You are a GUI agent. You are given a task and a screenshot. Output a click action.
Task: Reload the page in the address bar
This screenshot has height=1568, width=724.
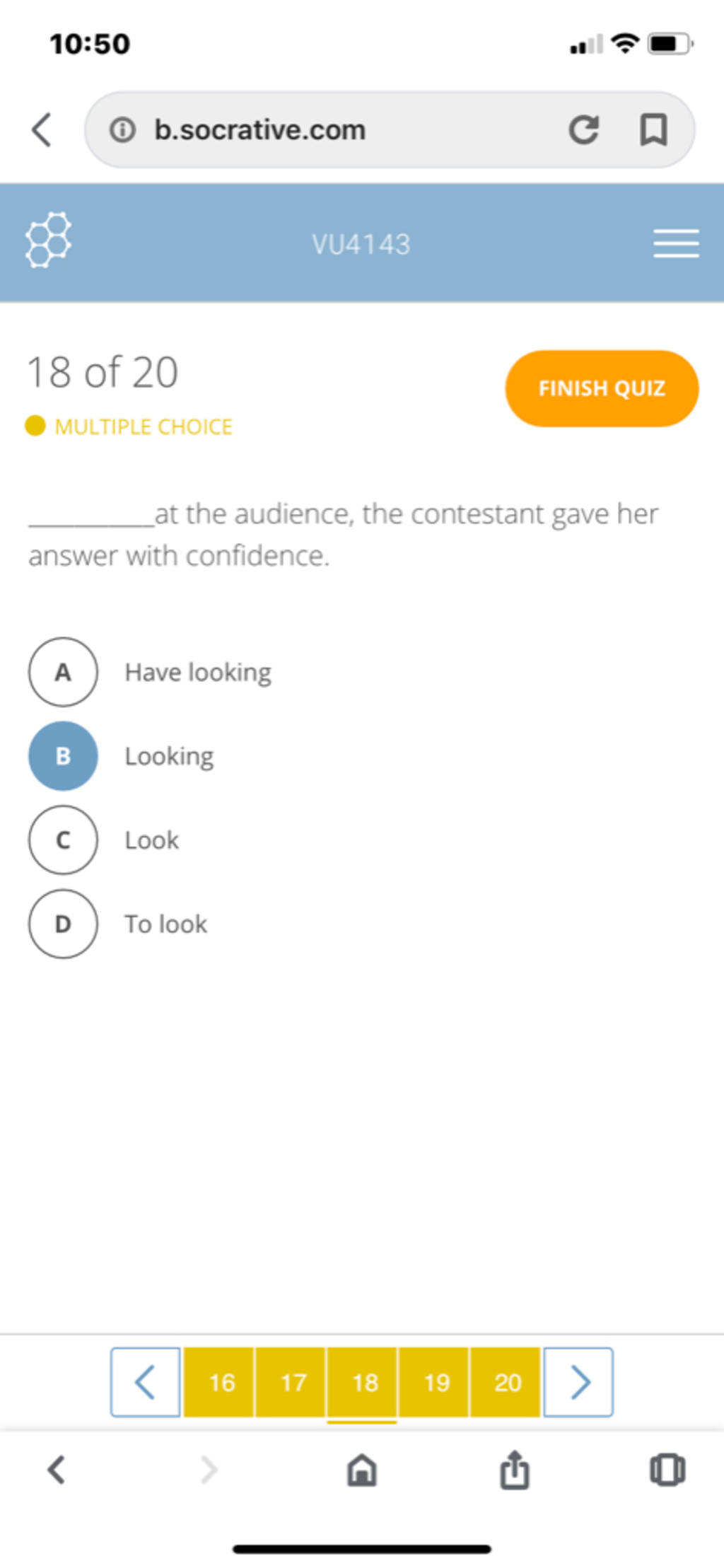584,129
